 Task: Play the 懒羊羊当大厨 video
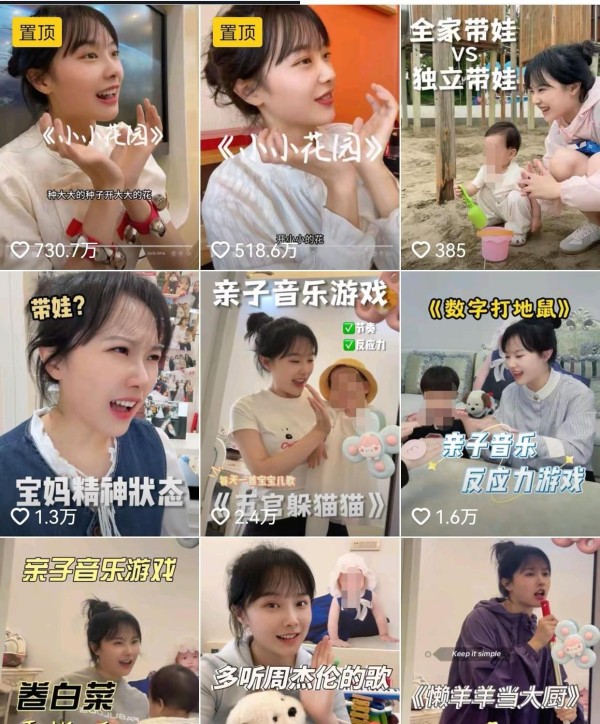click(500, 632)
